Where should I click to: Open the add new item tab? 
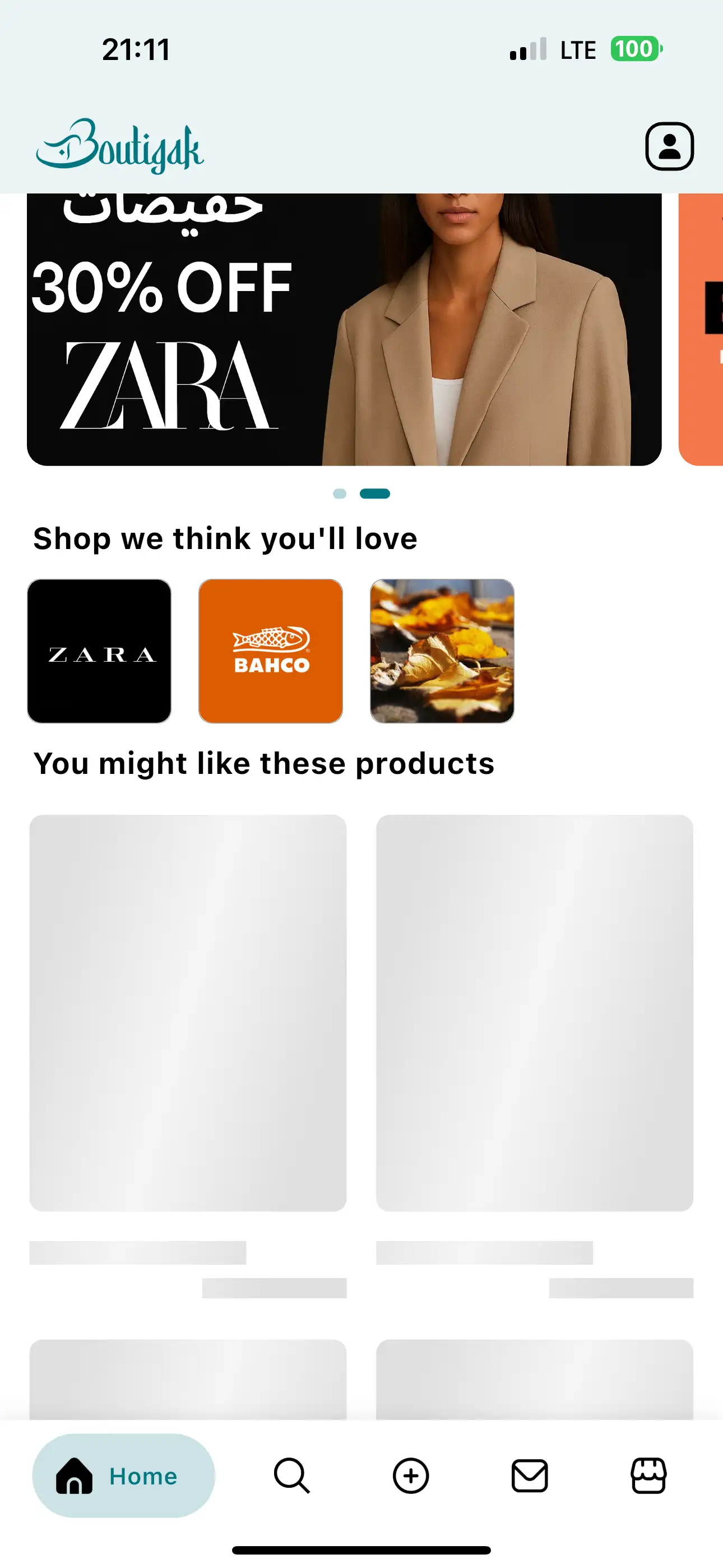[x=411, y=1475]
